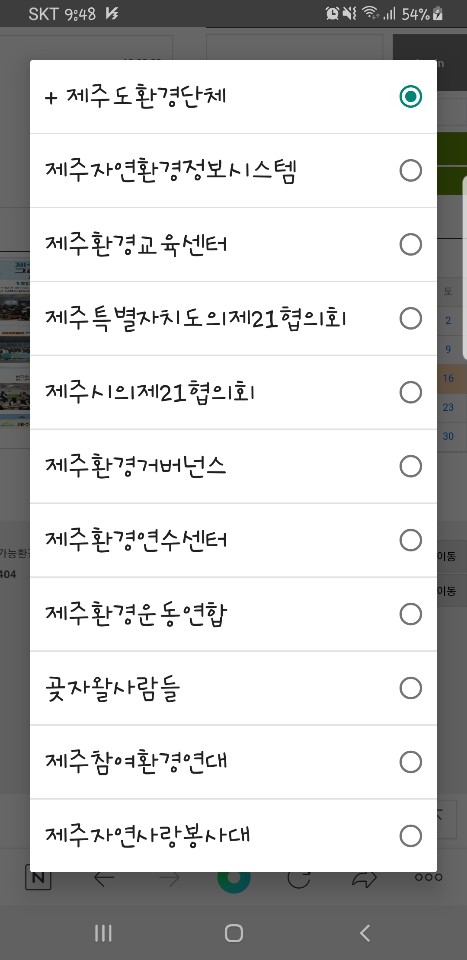
Task: Select 제주환경연수센터
Action: 233,540
